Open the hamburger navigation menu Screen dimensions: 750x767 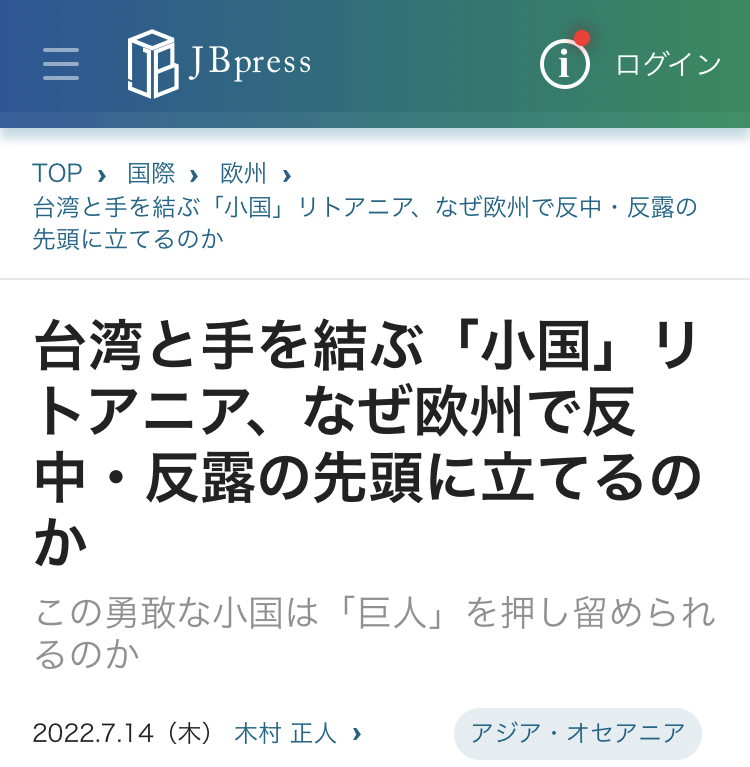click(x=61, y=64)
